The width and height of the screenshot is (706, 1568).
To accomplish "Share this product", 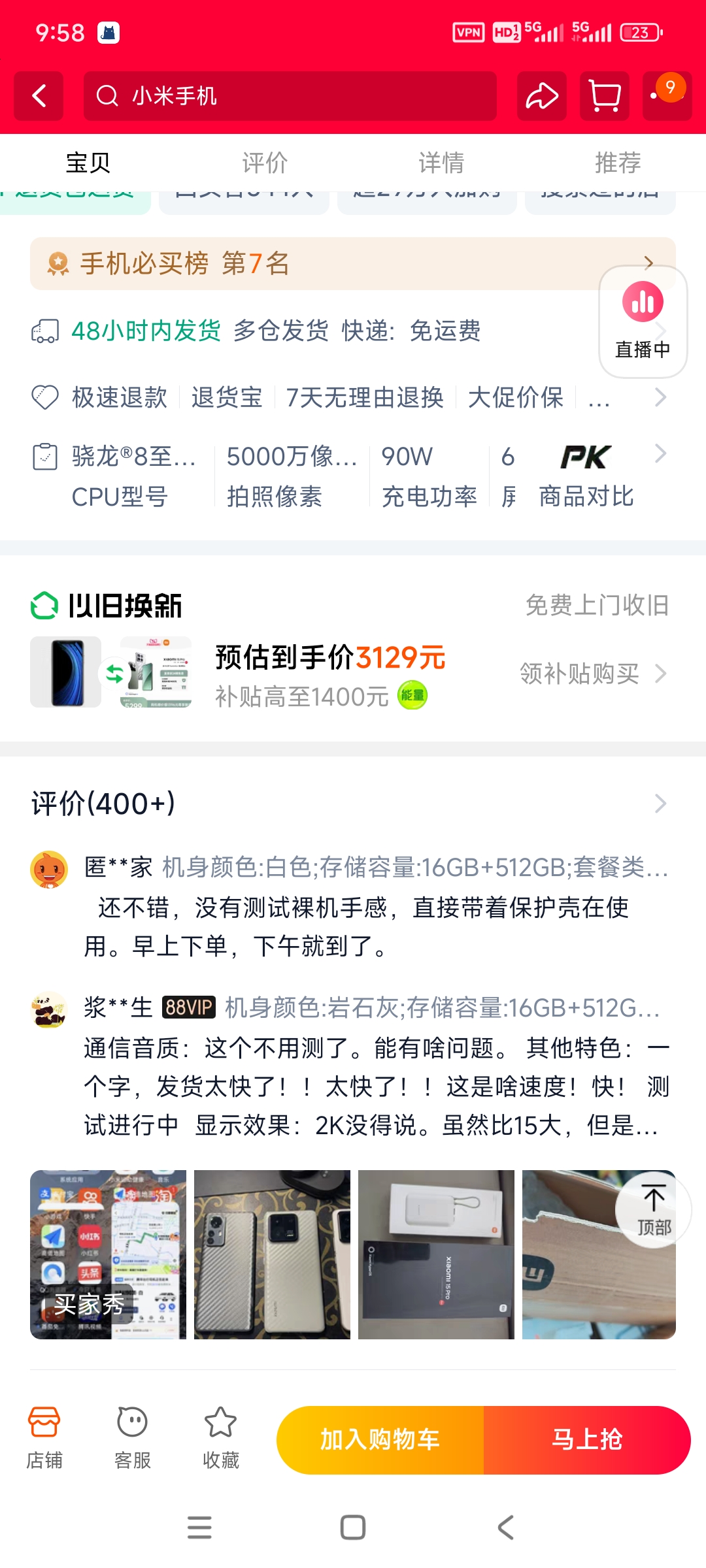I will point(542,96).
